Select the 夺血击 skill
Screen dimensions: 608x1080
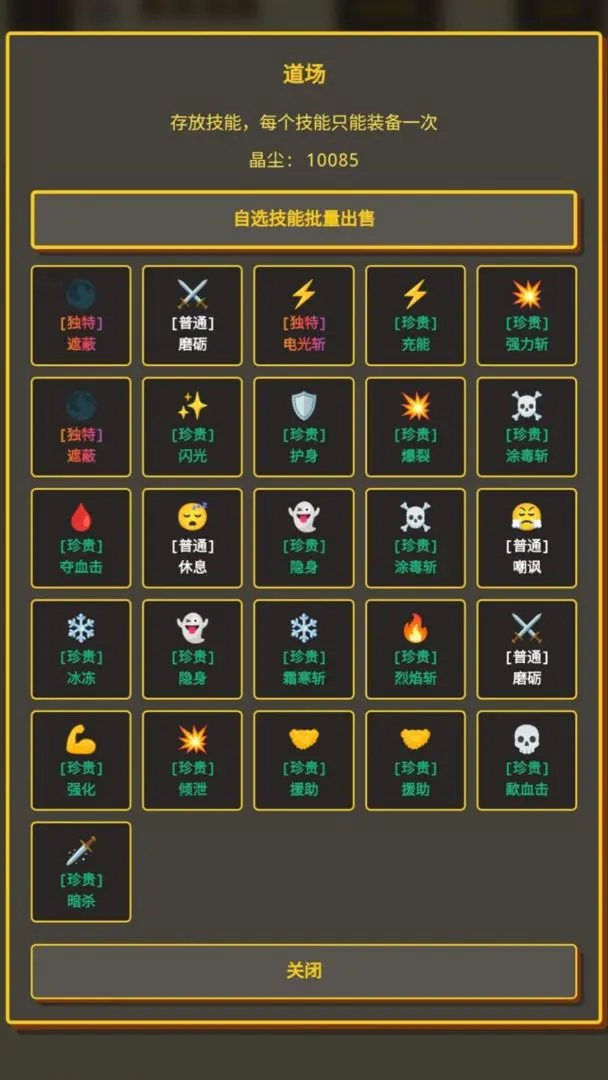(x=81, y=538)
